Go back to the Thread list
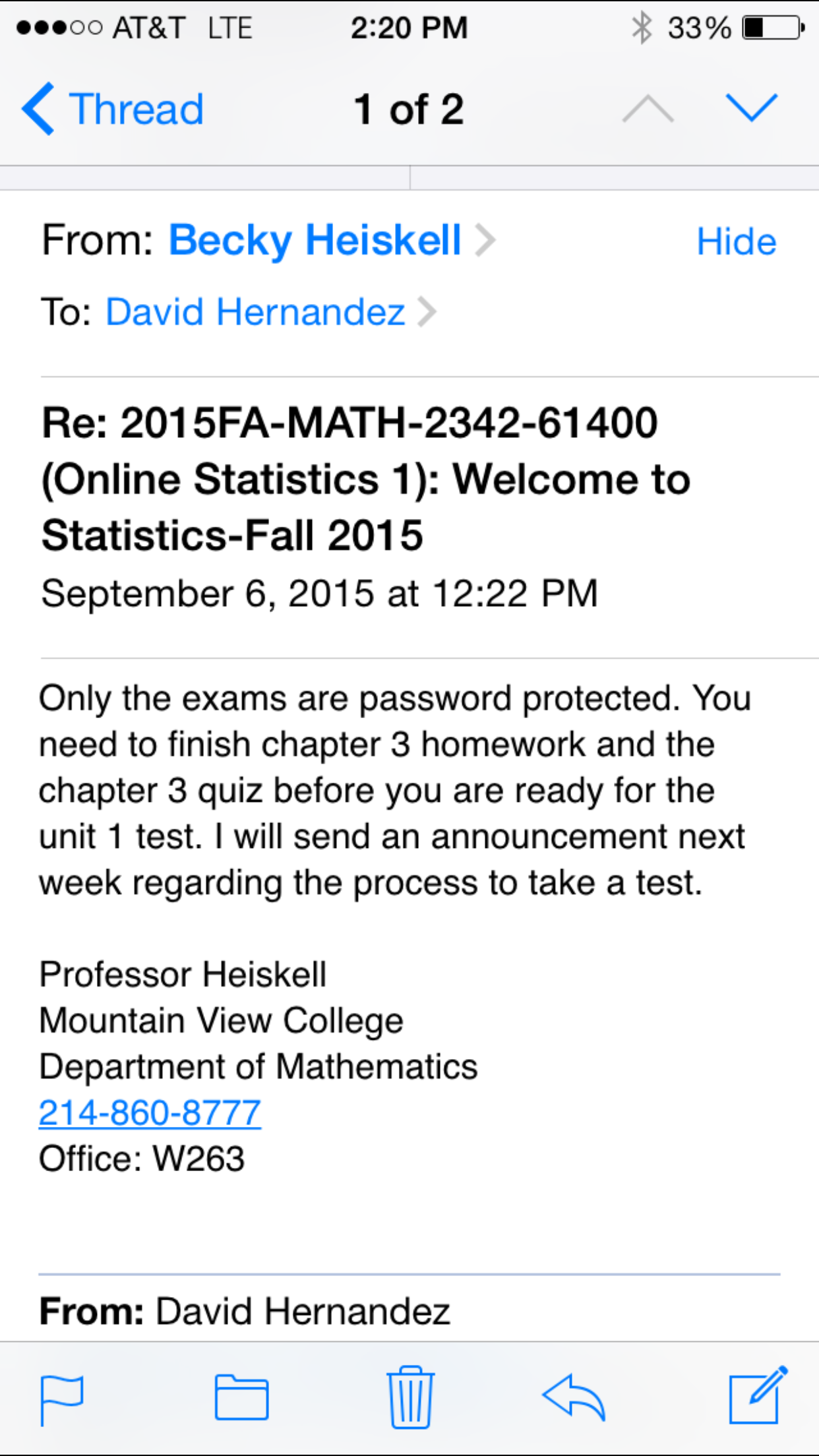This screenshot has height=1456, width=819. (113, 109)
